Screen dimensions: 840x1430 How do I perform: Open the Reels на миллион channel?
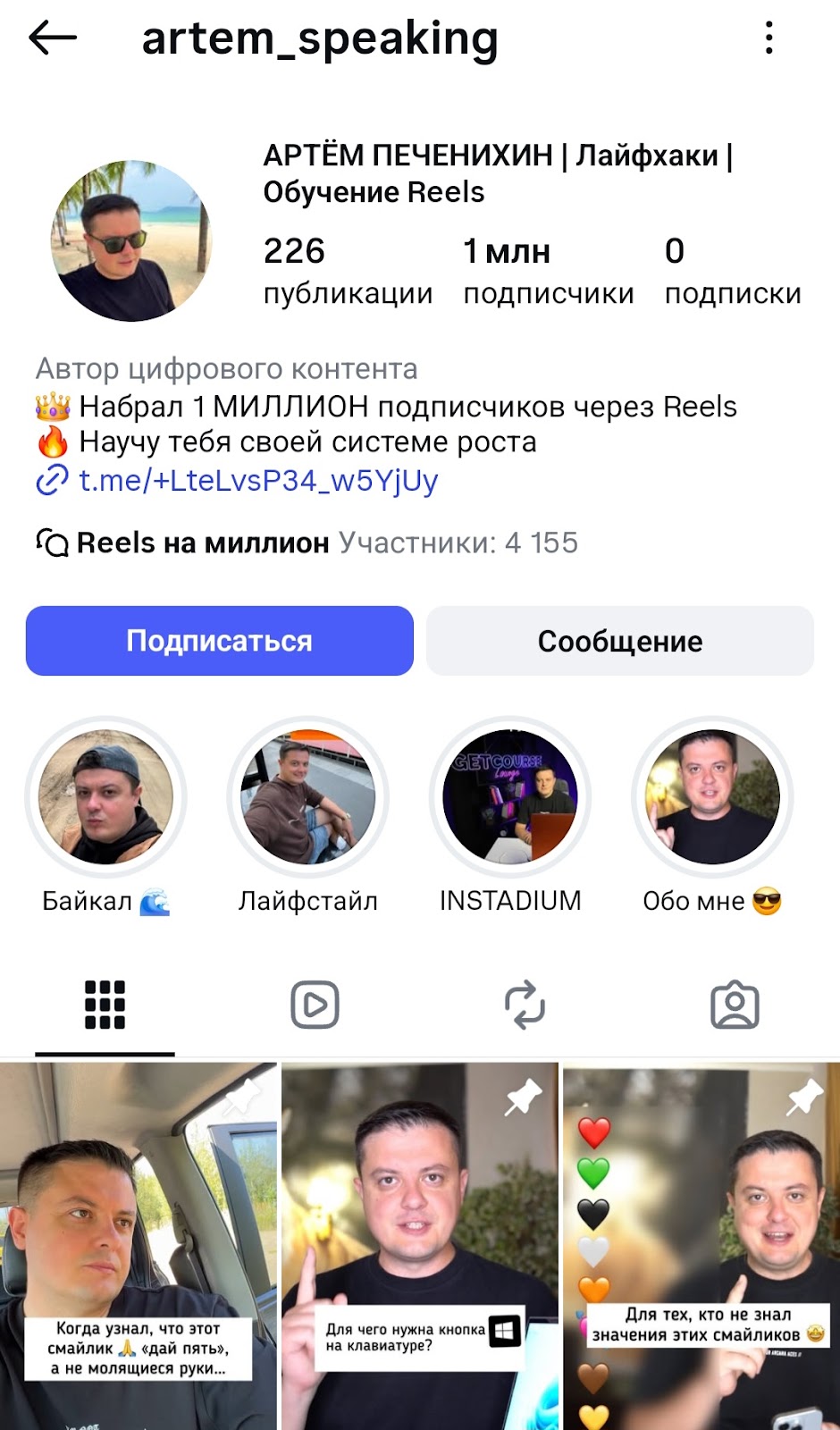[203, 543]
